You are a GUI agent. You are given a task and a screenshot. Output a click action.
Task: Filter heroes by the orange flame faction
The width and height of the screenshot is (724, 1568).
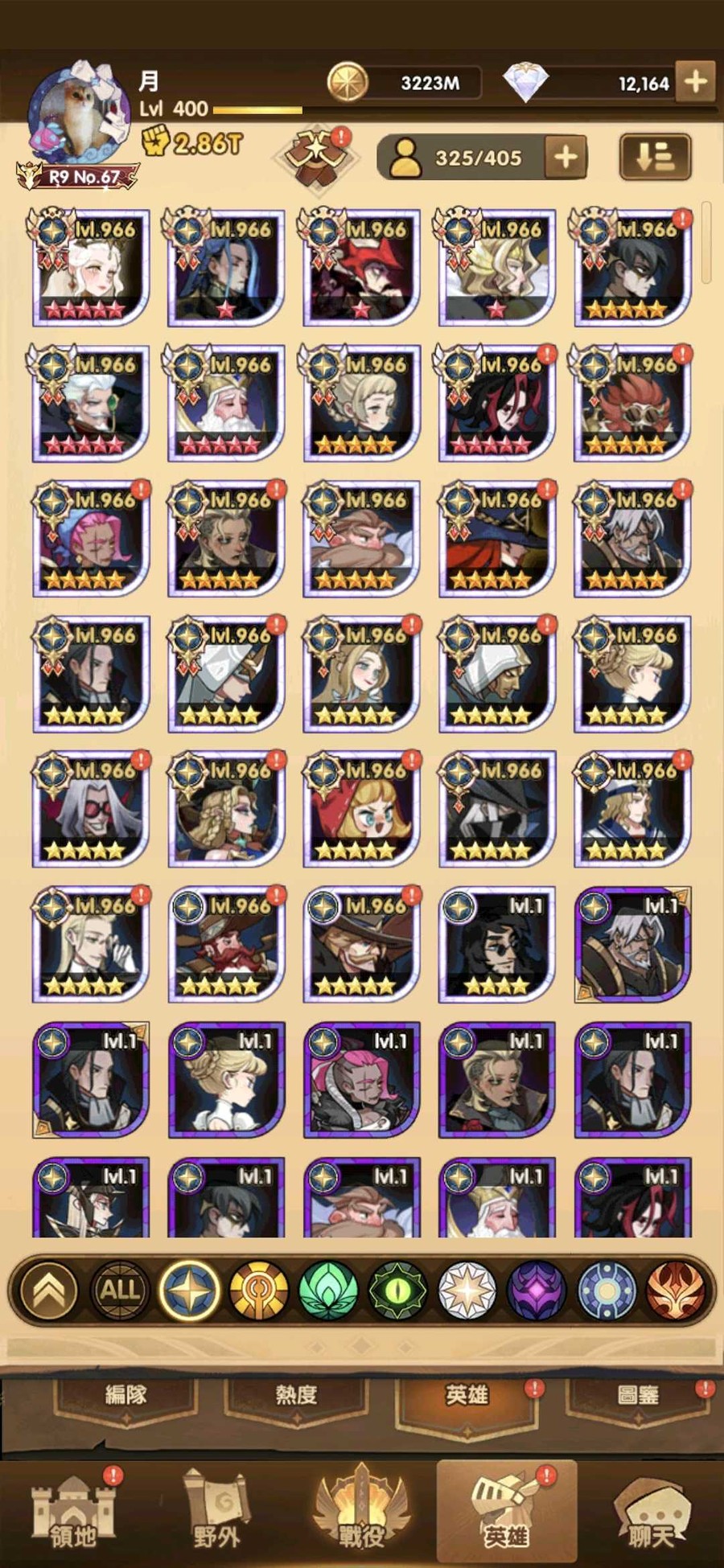[x=676, y=1291]
